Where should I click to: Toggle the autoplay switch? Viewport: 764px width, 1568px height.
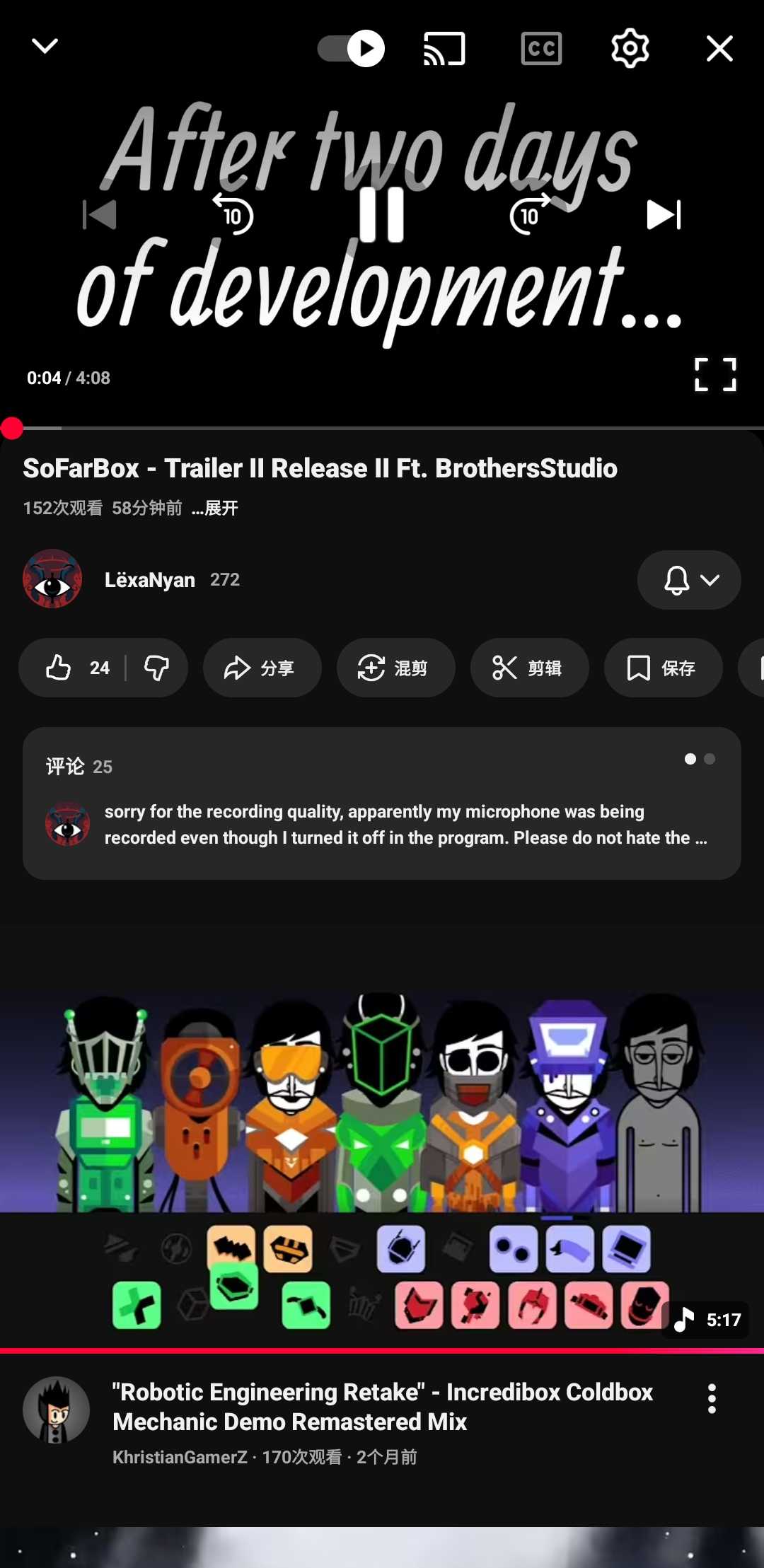(x=351, y=48)
